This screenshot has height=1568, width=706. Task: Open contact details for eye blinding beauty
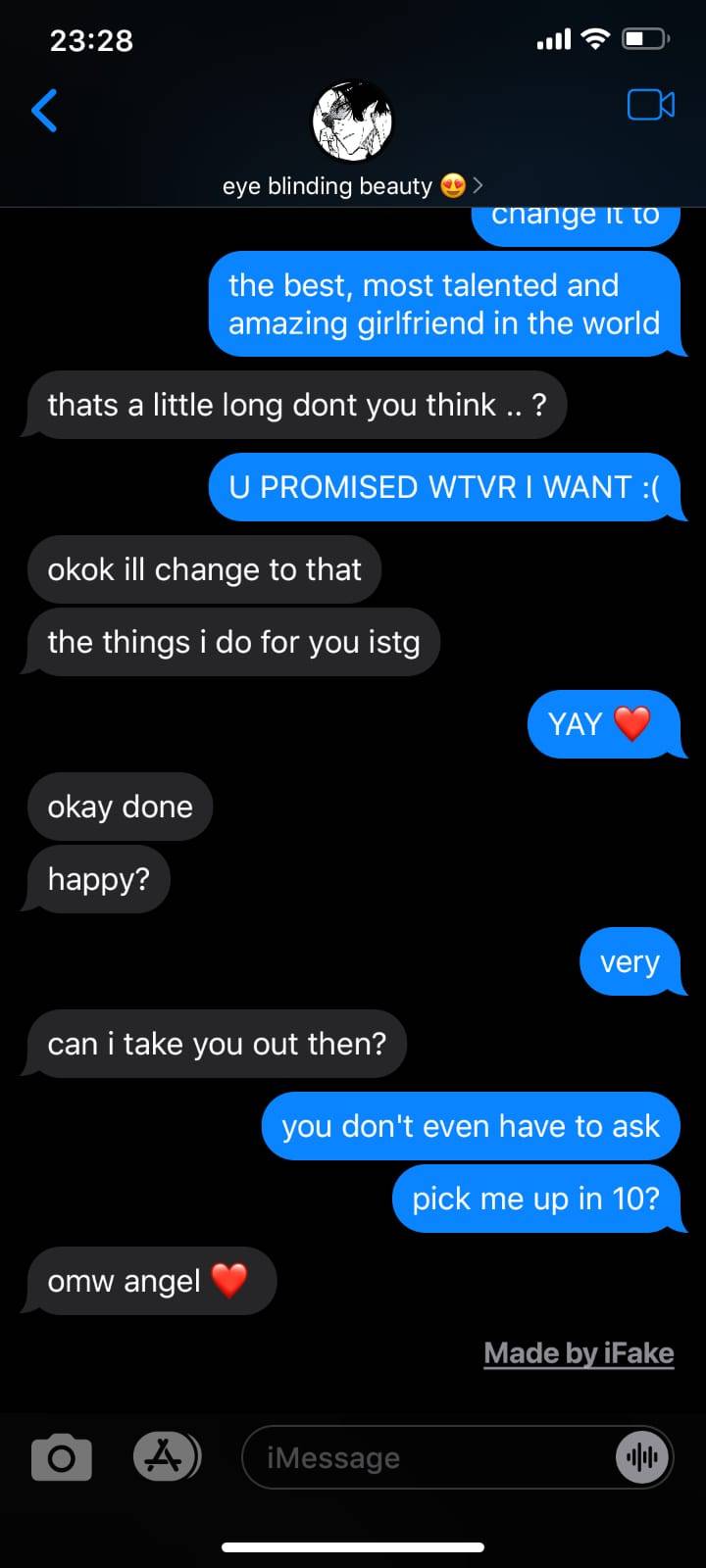tap(353, 185)
